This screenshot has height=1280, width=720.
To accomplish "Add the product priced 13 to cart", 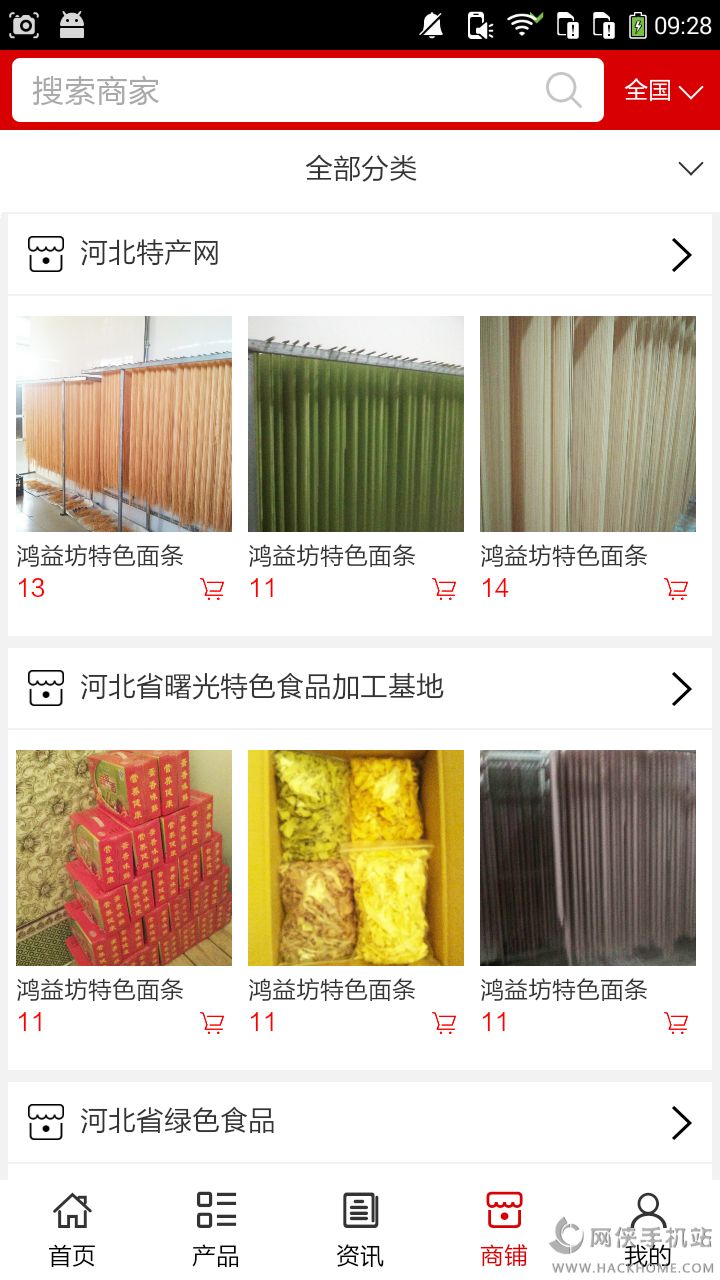I will (213, 589).
